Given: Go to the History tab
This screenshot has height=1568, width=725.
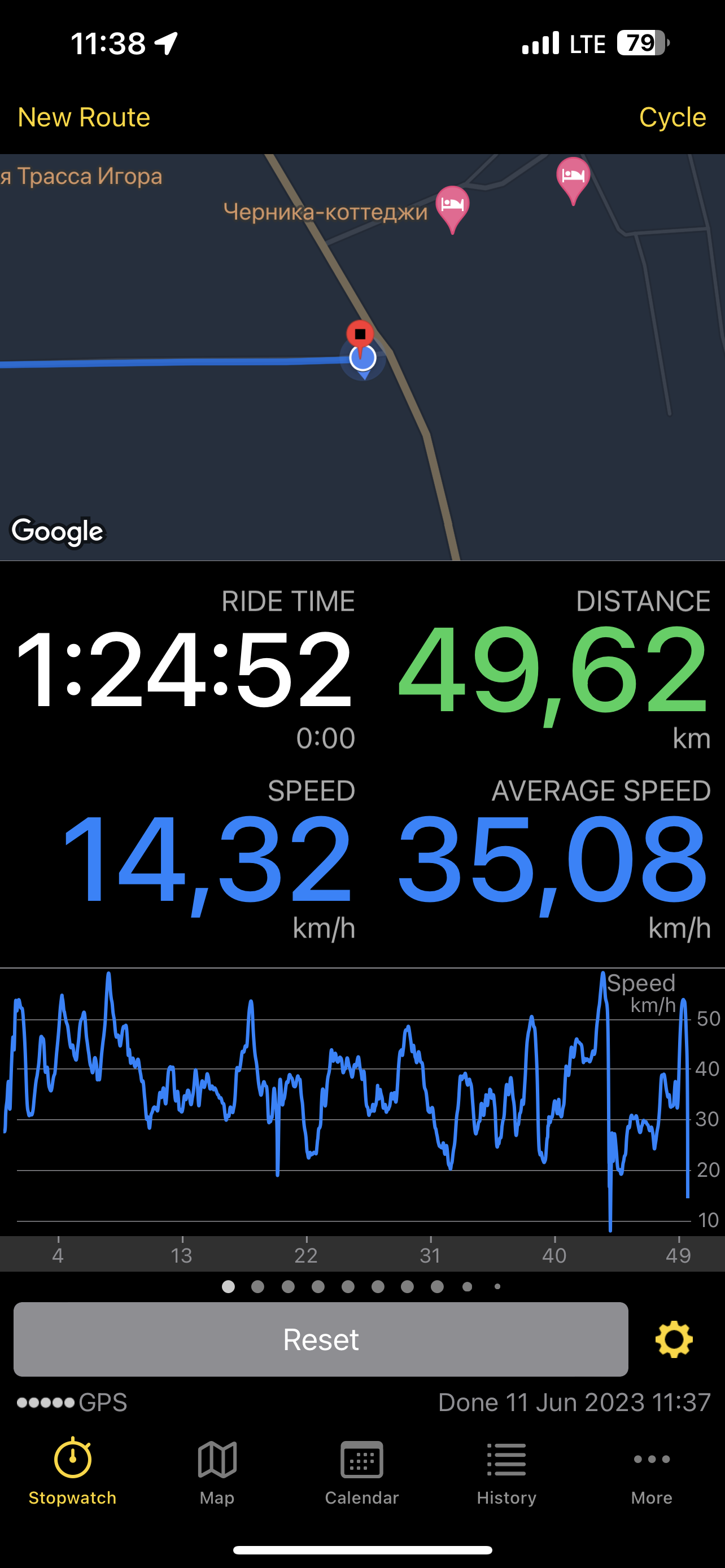Looking at the screenshot, I should [x=506, y=1471].
